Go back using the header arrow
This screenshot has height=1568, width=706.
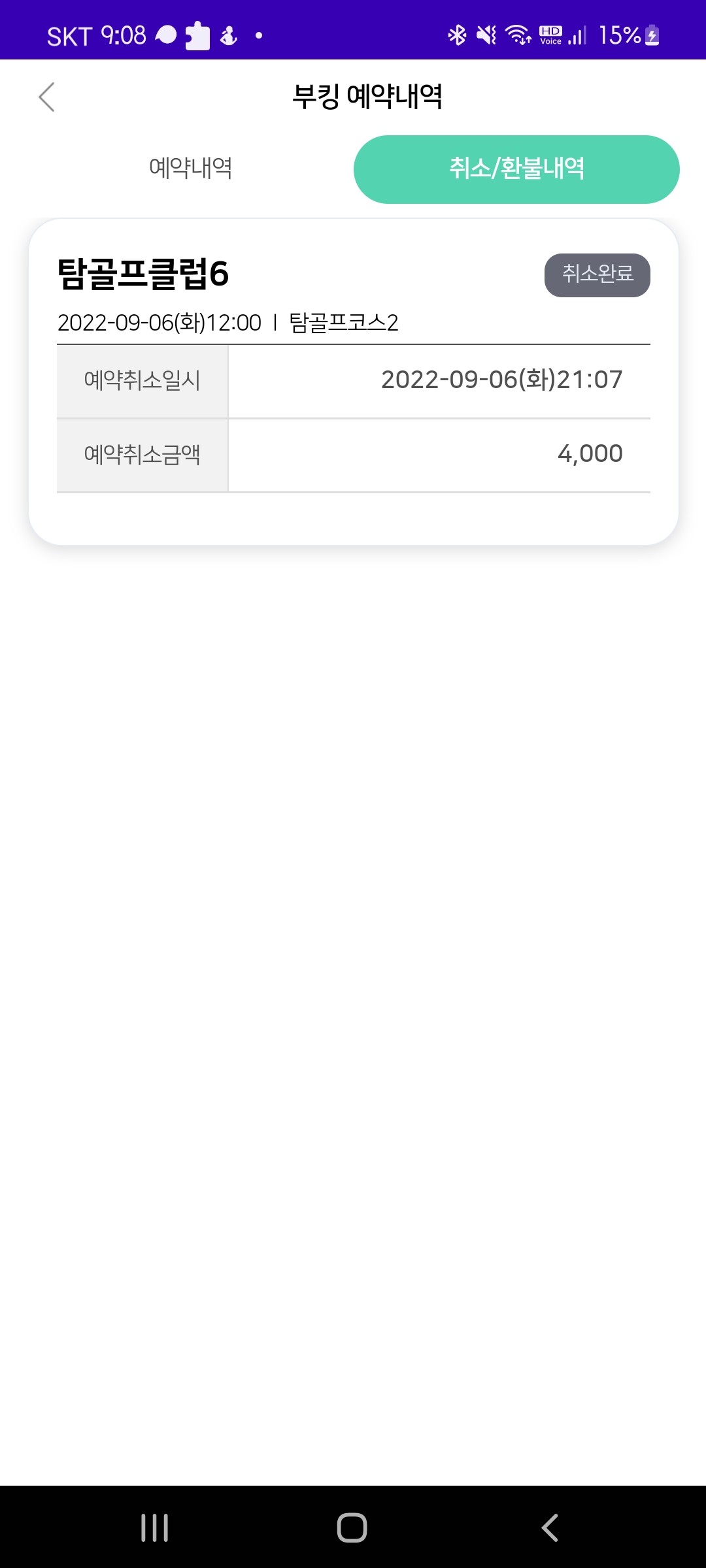(46, 97)
